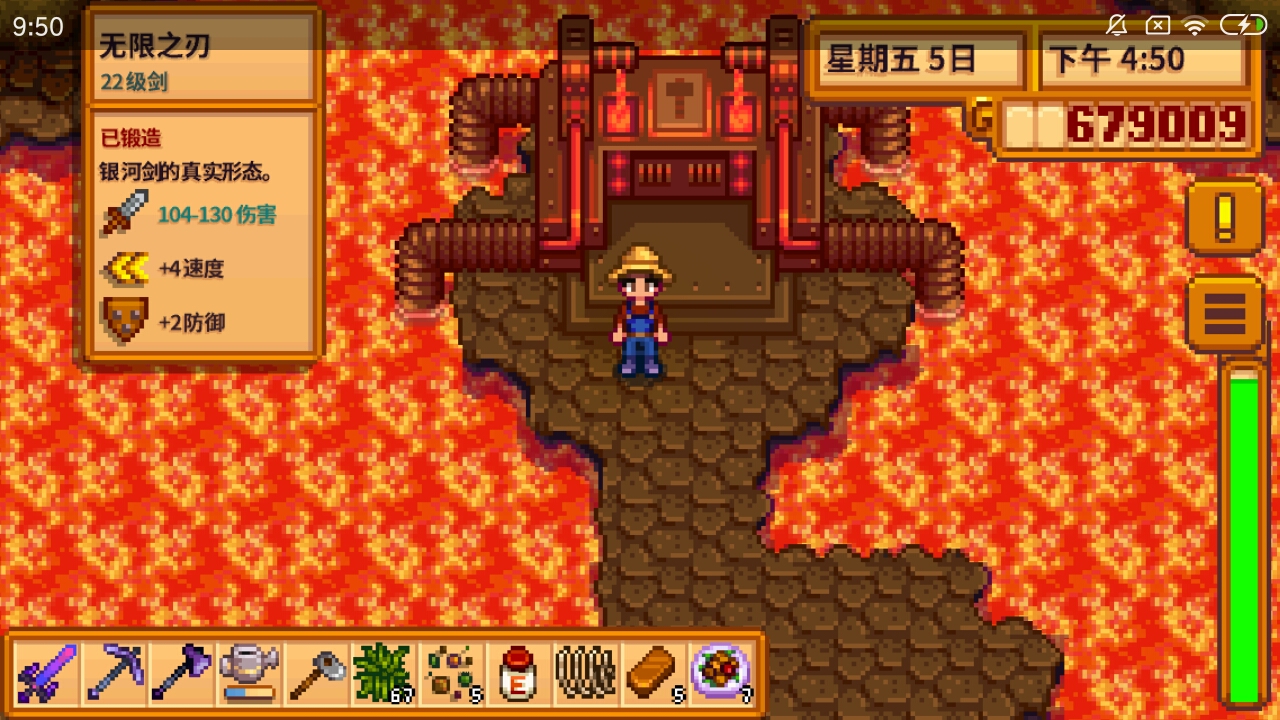Select the fiber stack of 67
Image resolution: width=1280 pixels, height=720 pixels.
tap(383, 672)
